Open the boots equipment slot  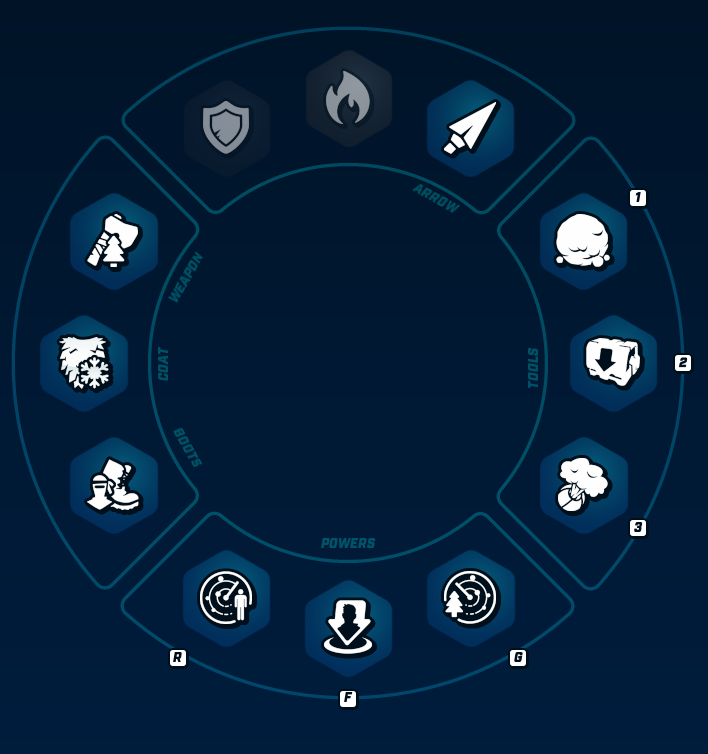pos(114,485)
